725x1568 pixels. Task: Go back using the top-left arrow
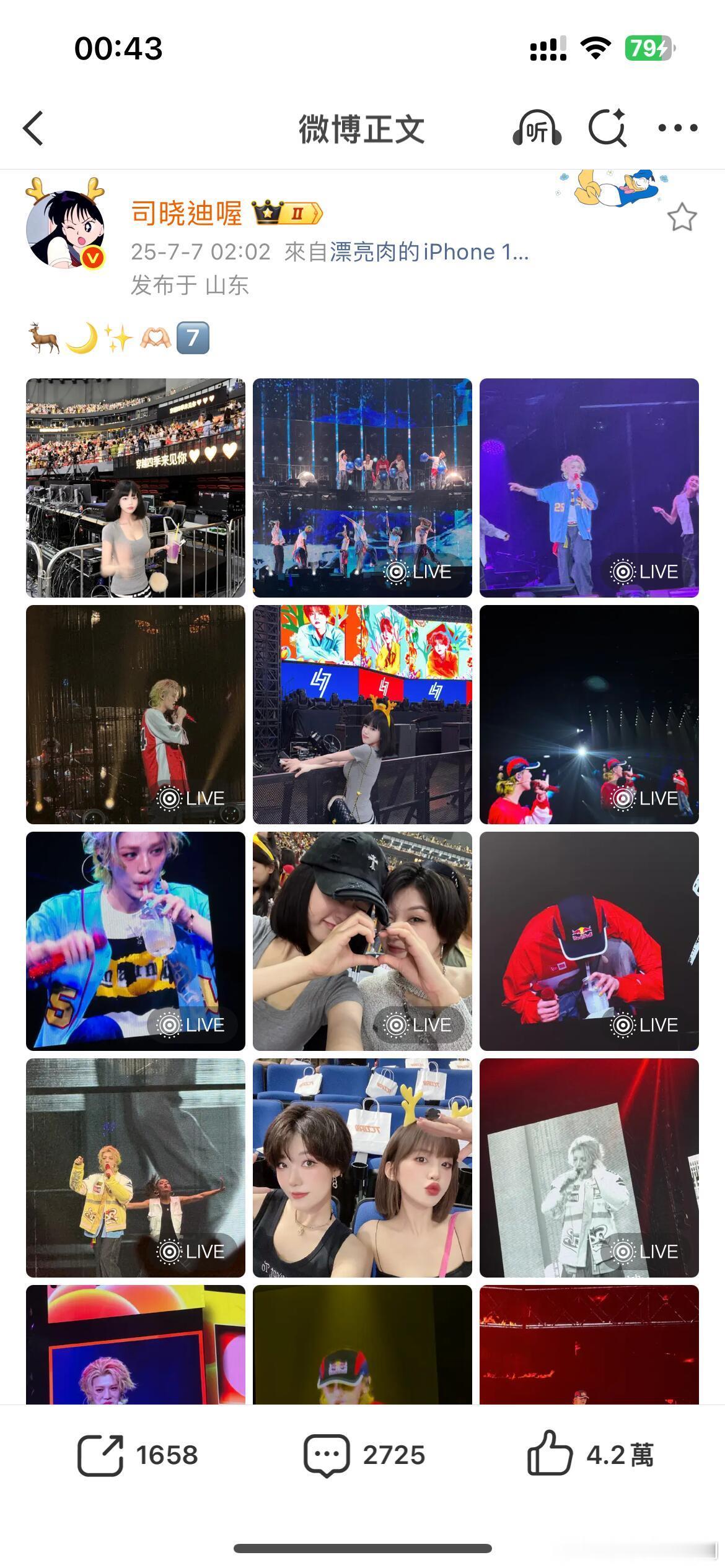33,128
